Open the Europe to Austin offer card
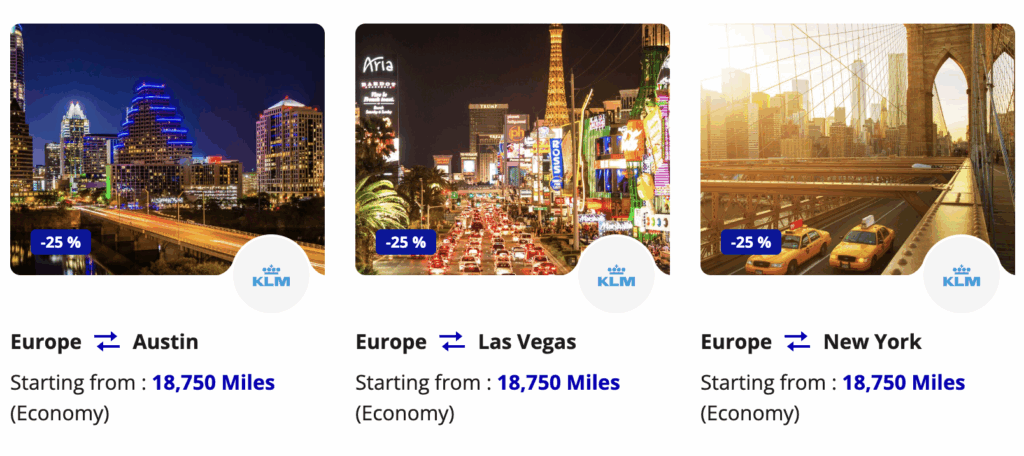The image size is (1024, 456). tap(167, 150)
